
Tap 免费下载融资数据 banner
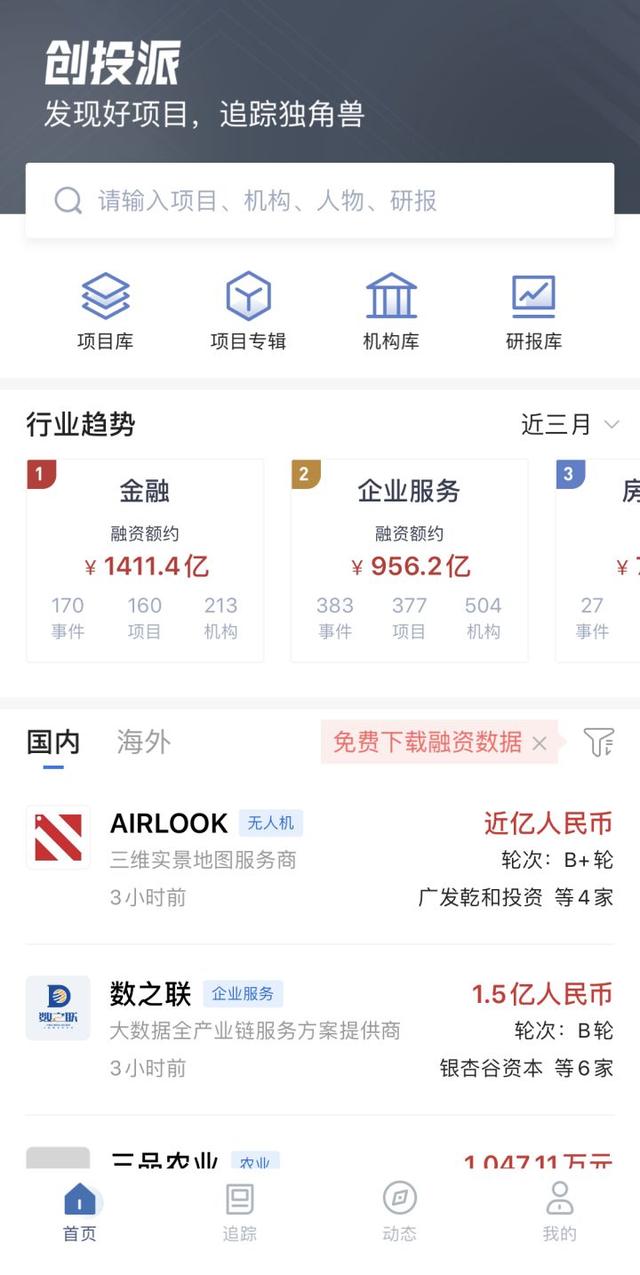(x=427, y=742)
